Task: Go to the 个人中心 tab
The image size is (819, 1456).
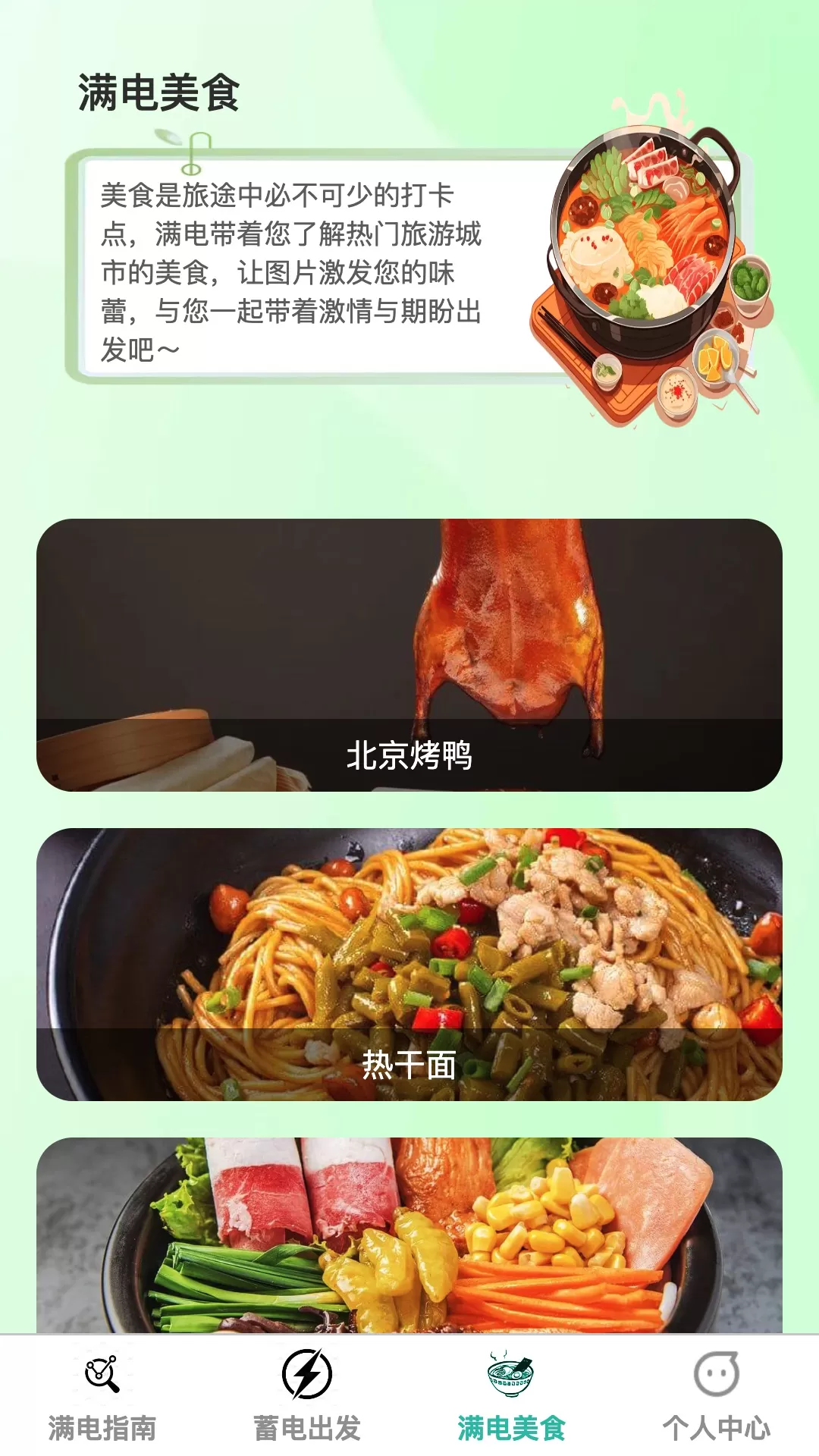Action: [x=717, y=1397]
